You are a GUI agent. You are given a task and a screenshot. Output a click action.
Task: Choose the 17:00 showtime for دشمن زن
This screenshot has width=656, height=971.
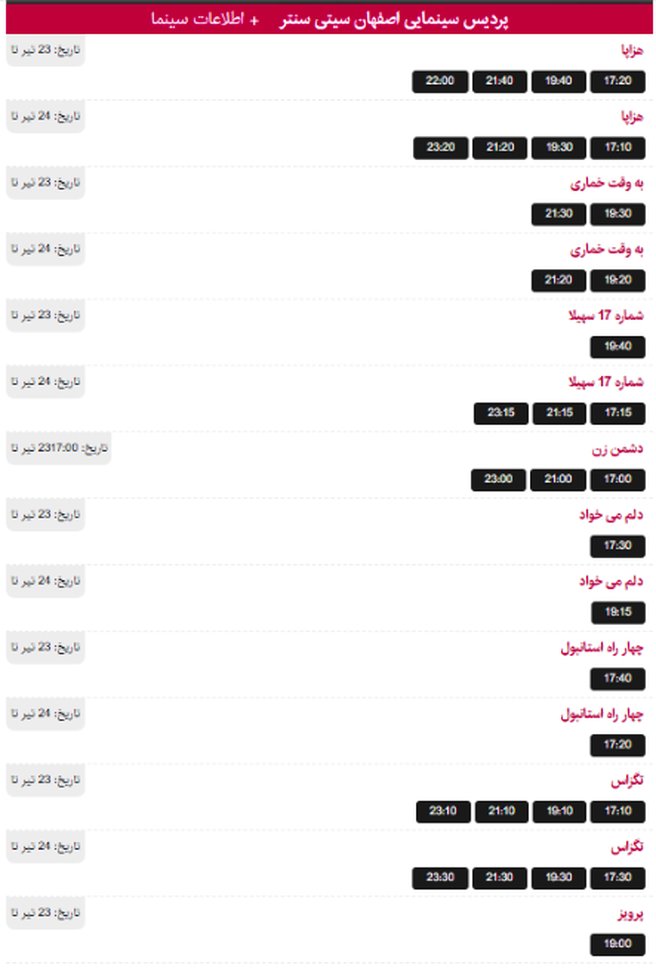[x=618, y=479]
